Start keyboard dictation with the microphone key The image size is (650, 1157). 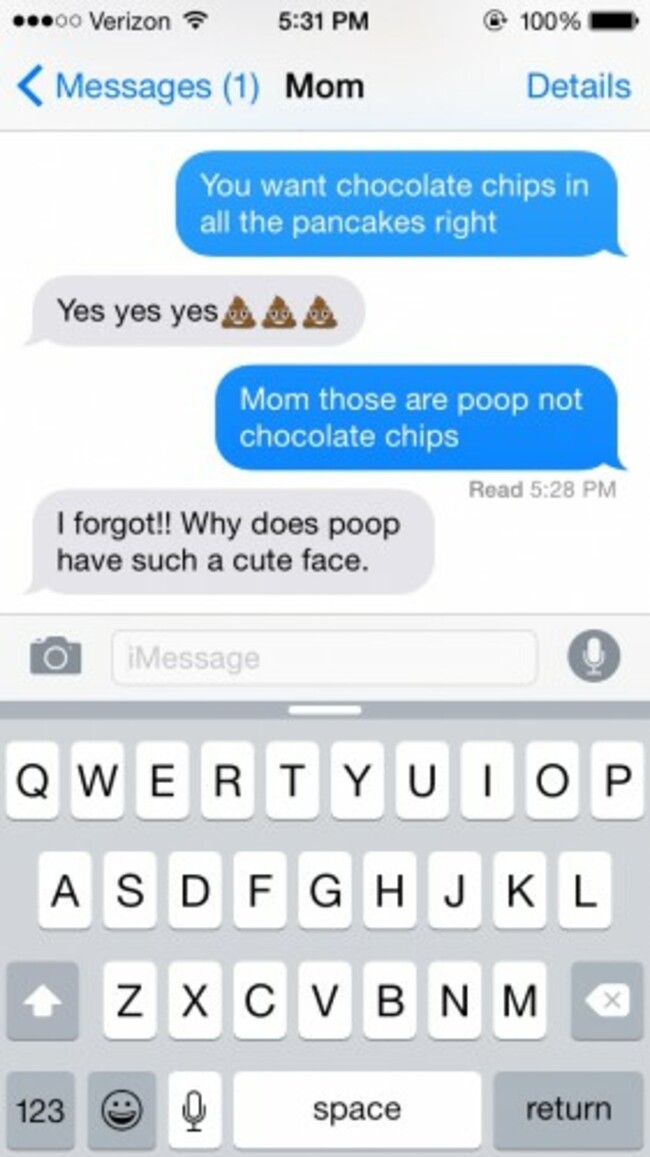195,1109
